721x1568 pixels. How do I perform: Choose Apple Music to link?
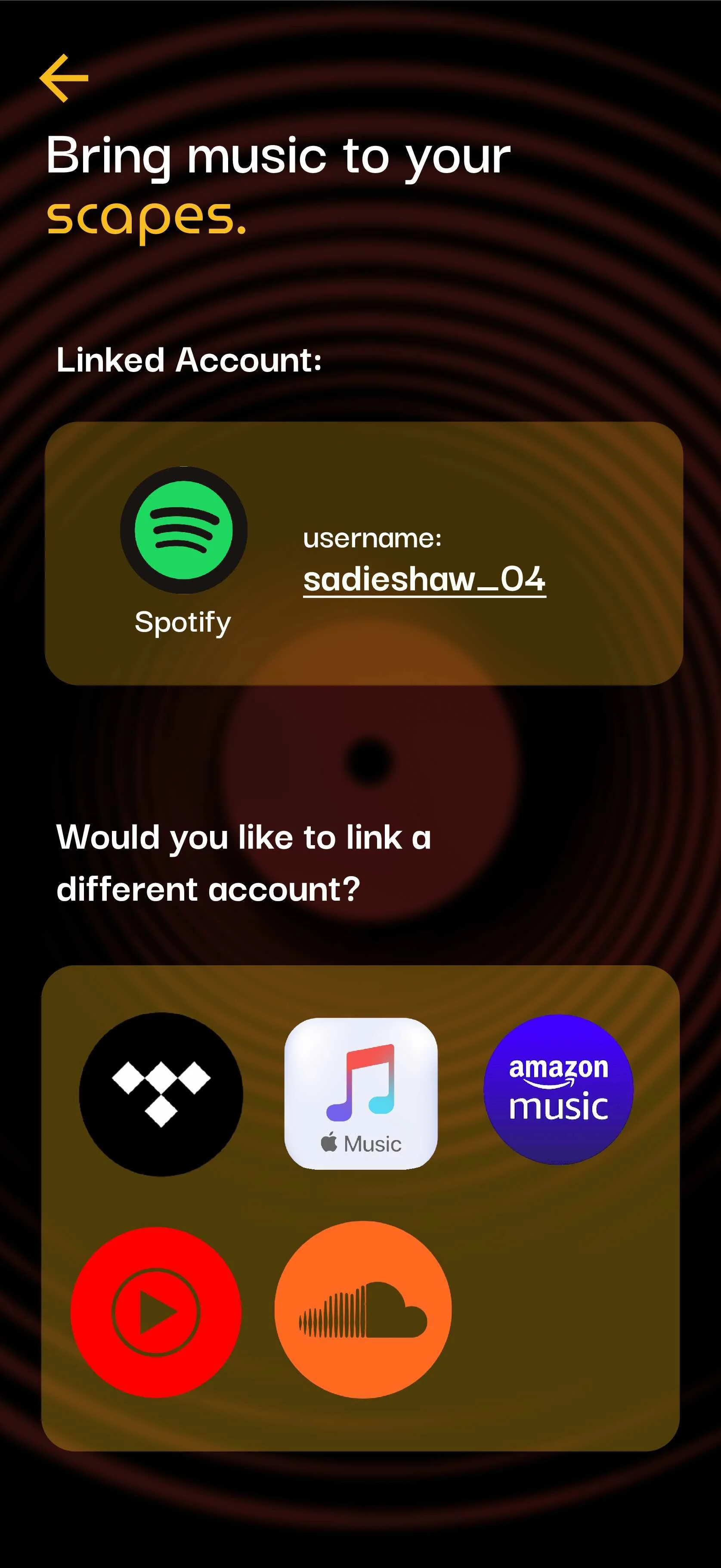361,1093
